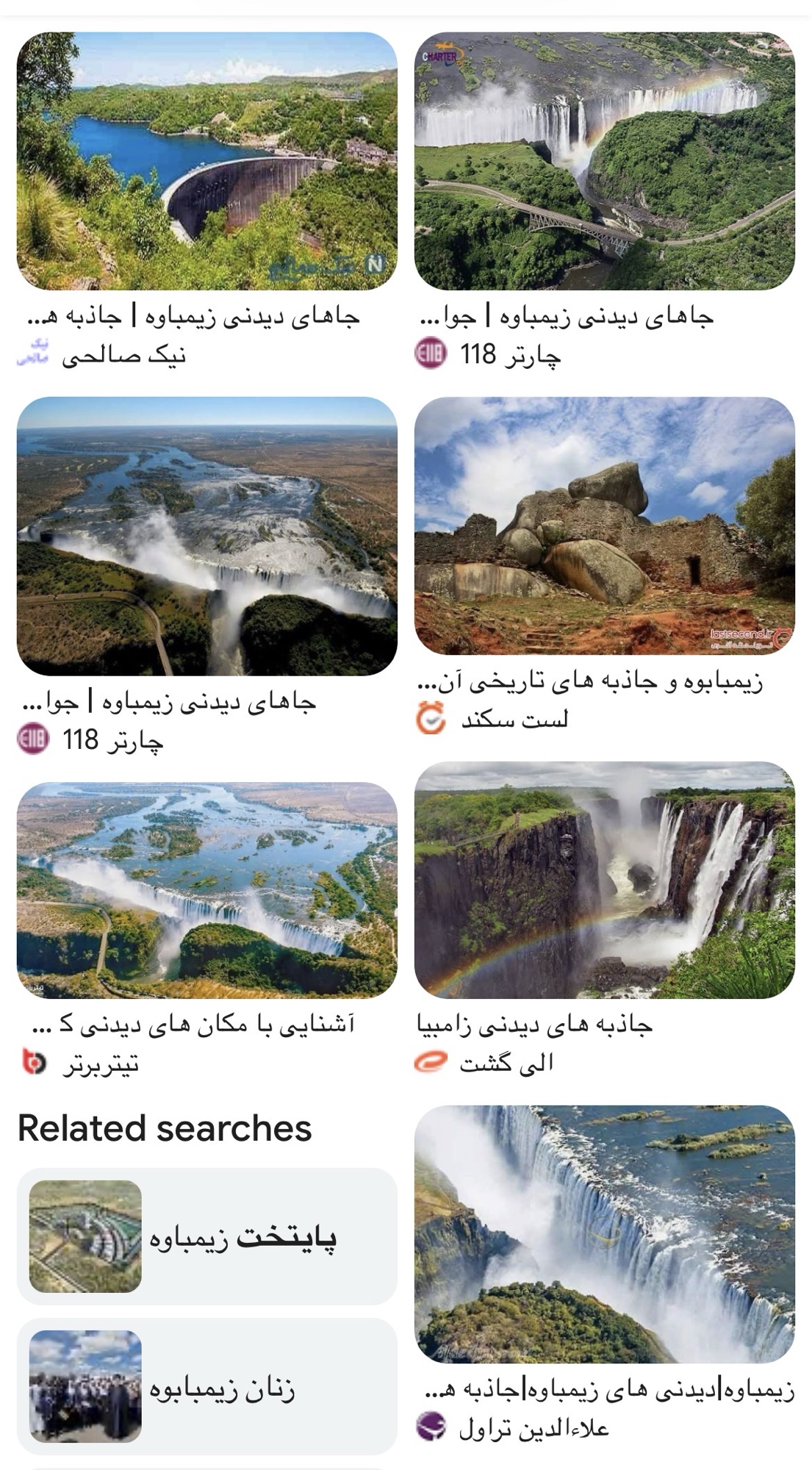Search related topic پایتخت زیمباوه

click(206, 1237)
